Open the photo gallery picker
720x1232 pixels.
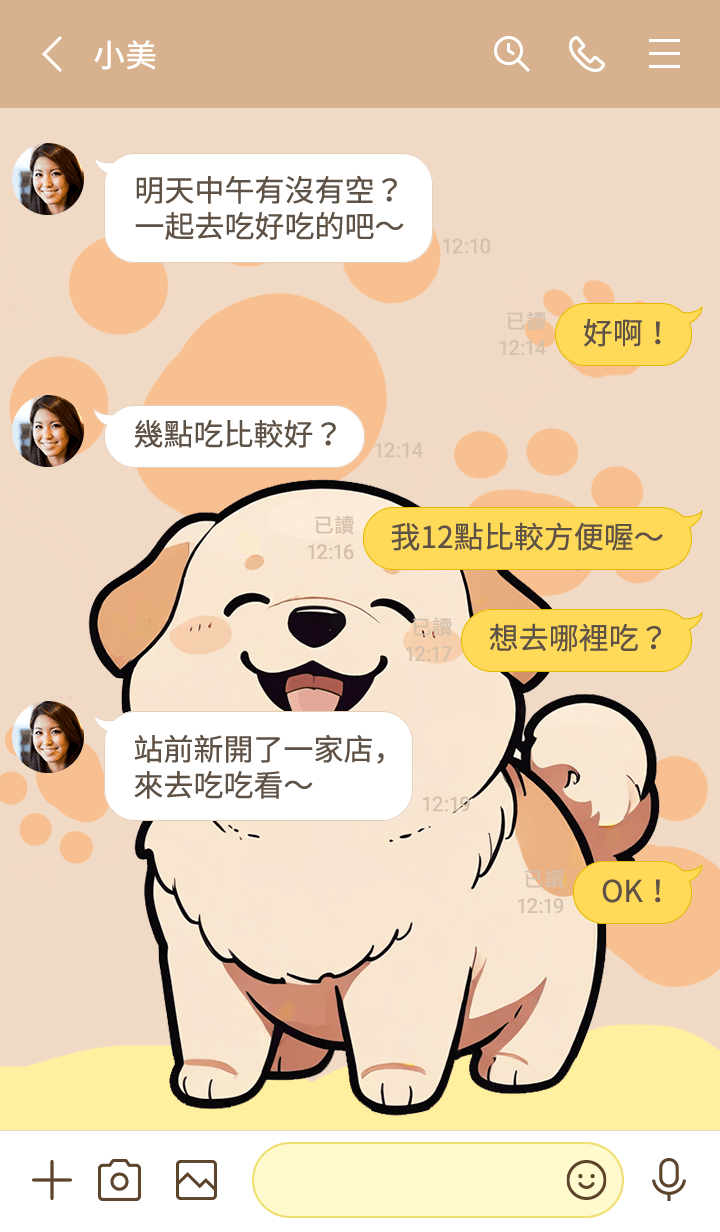pos(196,1181)
